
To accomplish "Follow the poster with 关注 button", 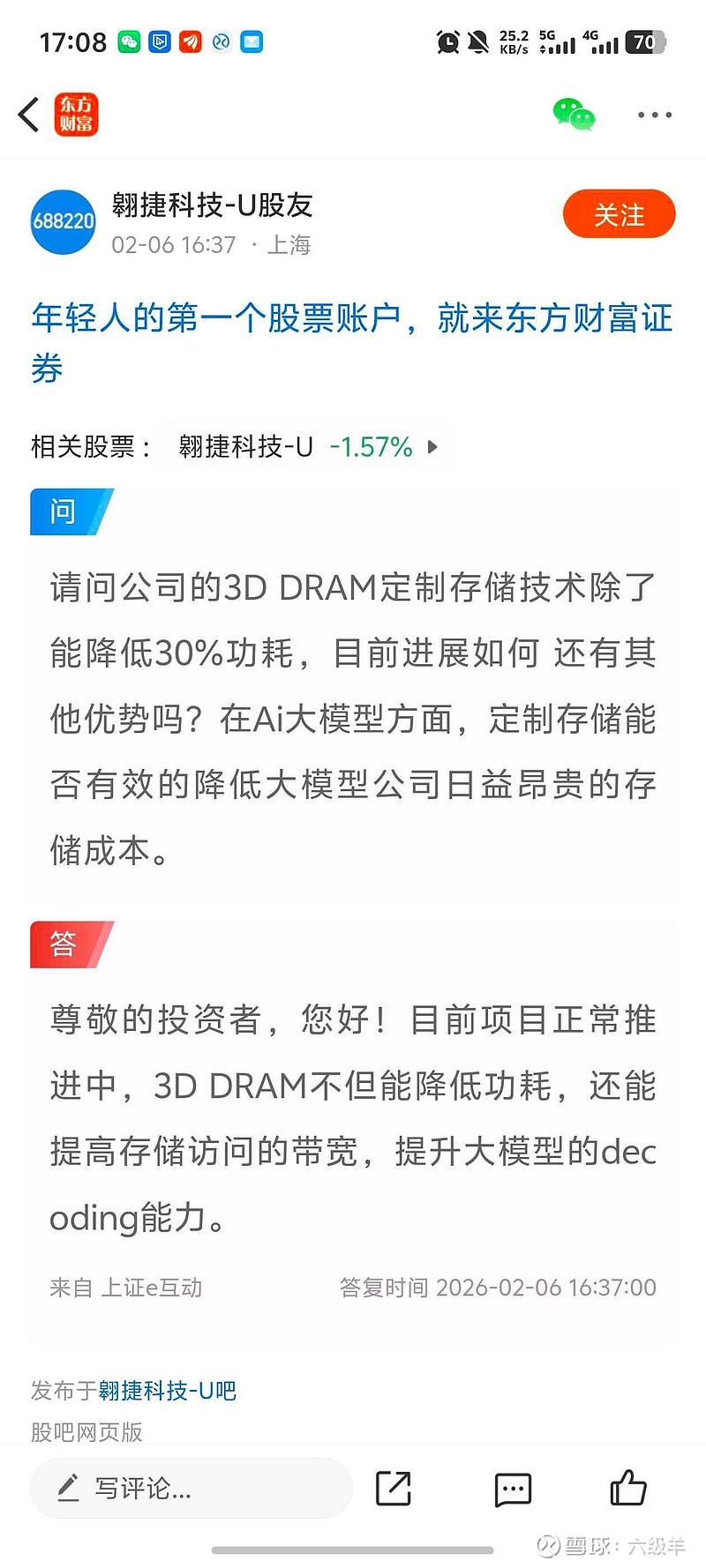I will pyautogui.click(x=619, y=213).
